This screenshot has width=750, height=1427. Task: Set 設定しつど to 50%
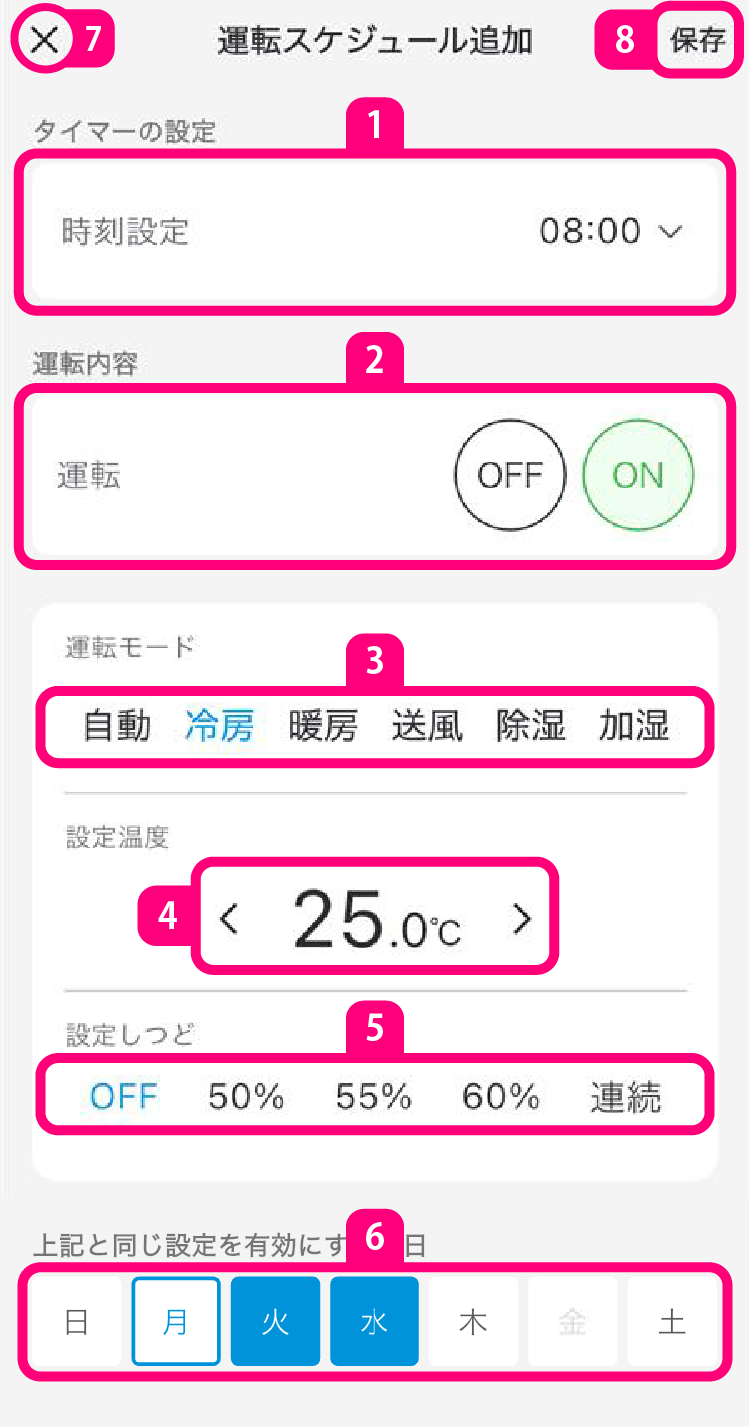[246, 1097]
